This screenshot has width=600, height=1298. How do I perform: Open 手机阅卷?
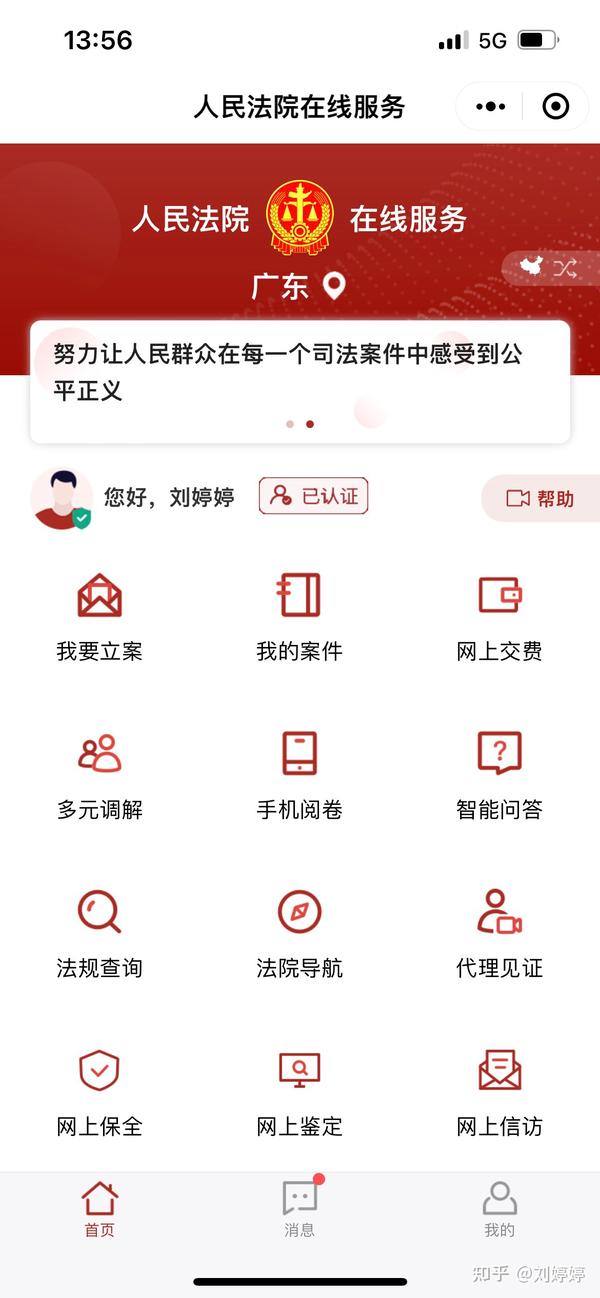[299, 776]
